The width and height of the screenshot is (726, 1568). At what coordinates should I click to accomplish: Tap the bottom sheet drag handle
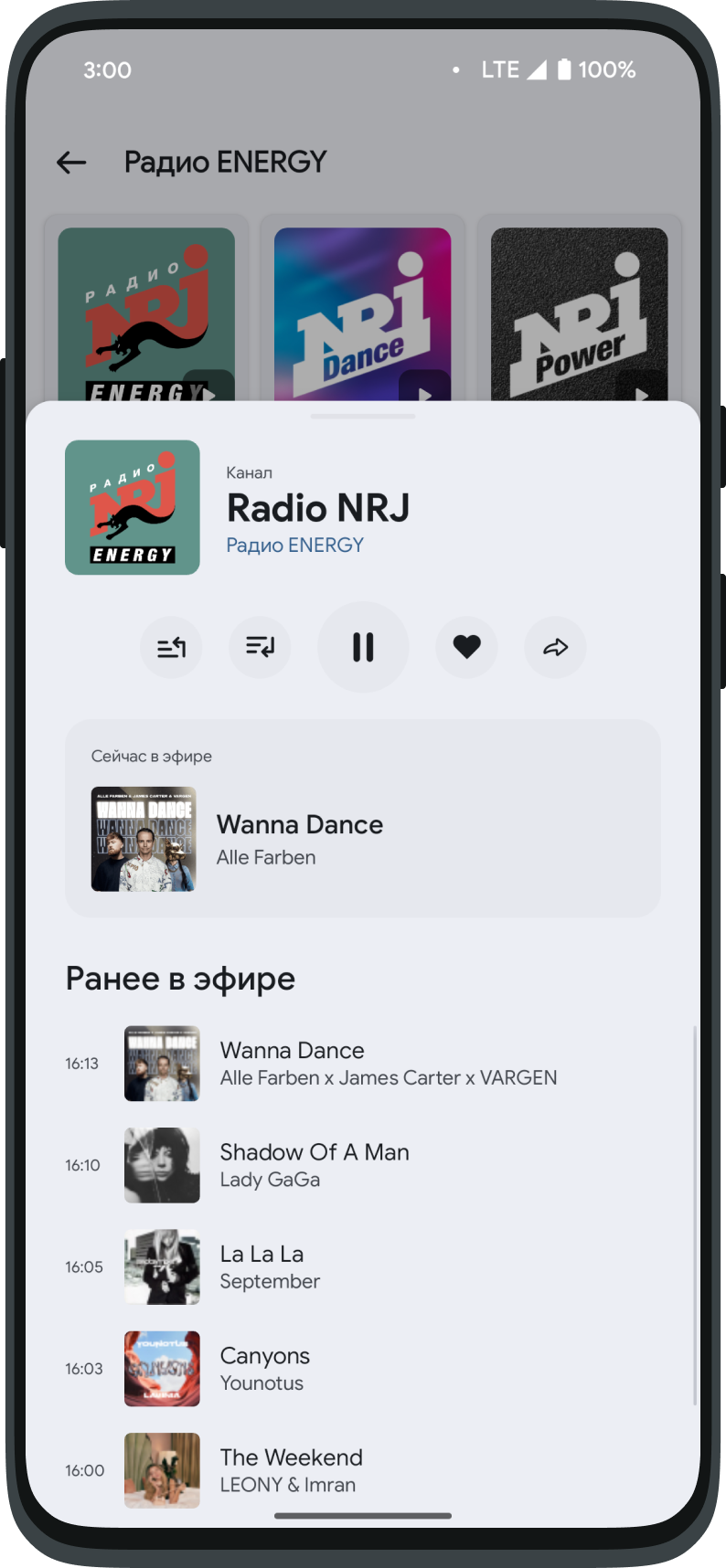click(x=363, y=417)
